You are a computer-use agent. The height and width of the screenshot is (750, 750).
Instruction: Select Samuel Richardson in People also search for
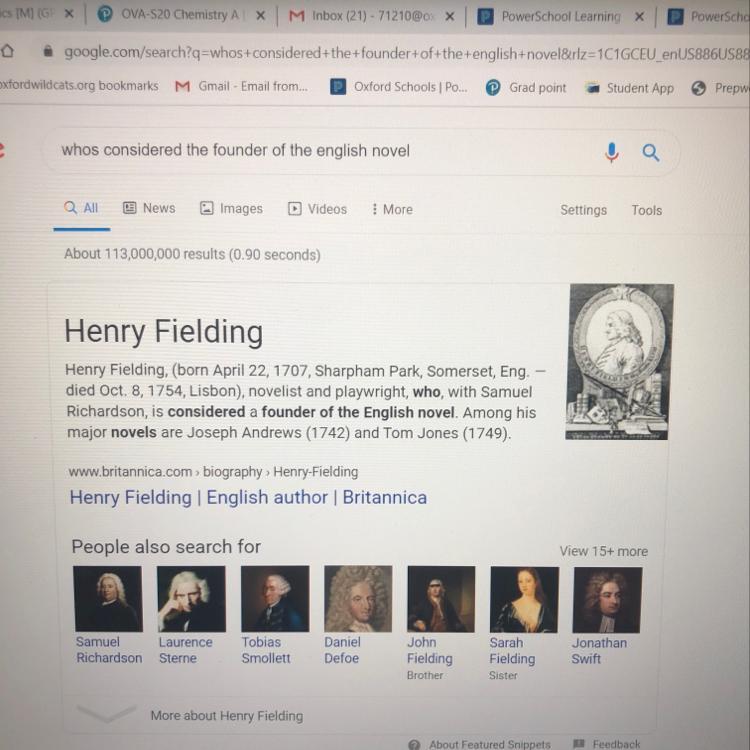pos(108,601)
